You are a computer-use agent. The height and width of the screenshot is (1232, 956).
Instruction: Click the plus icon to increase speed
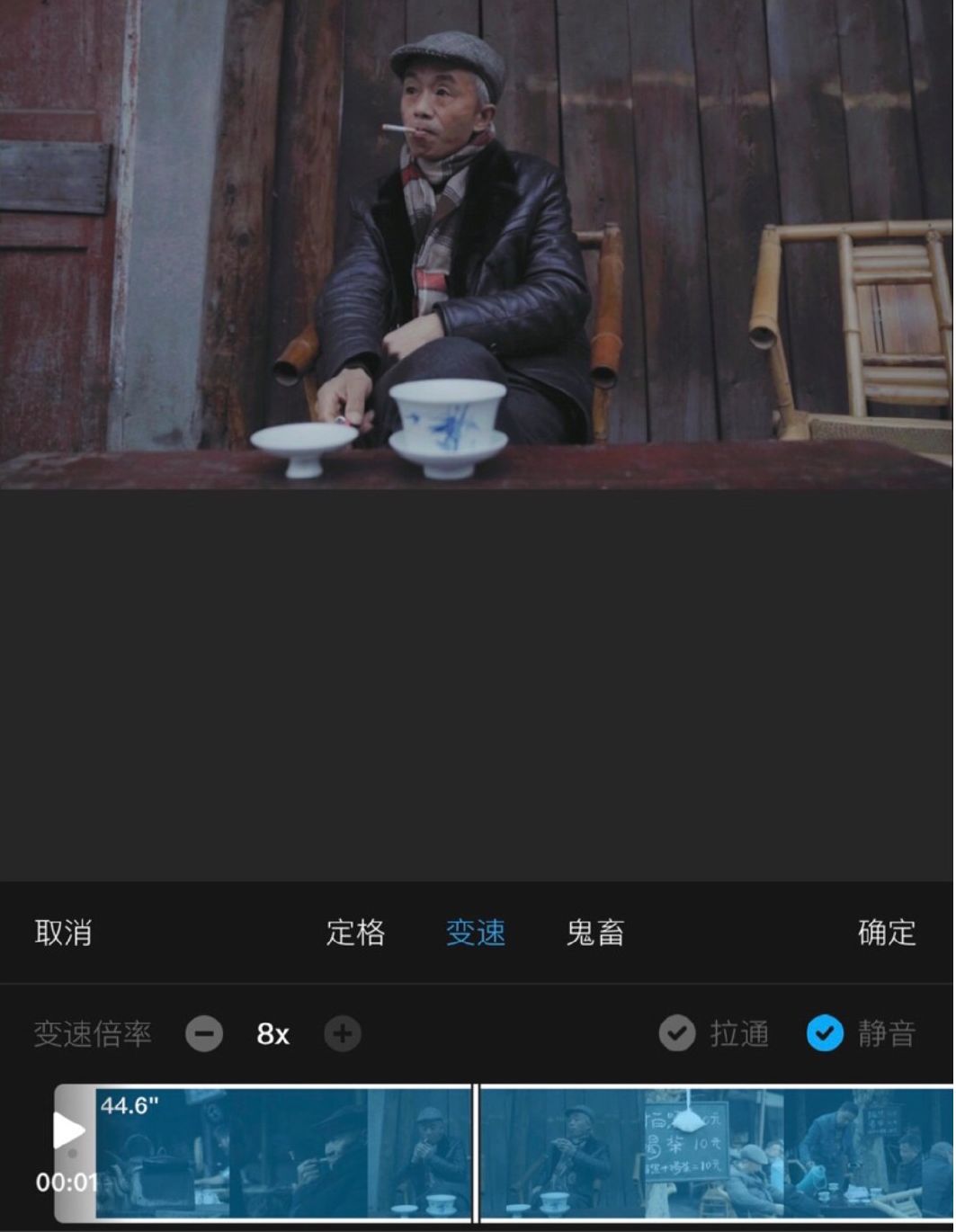coord(343,1034)
